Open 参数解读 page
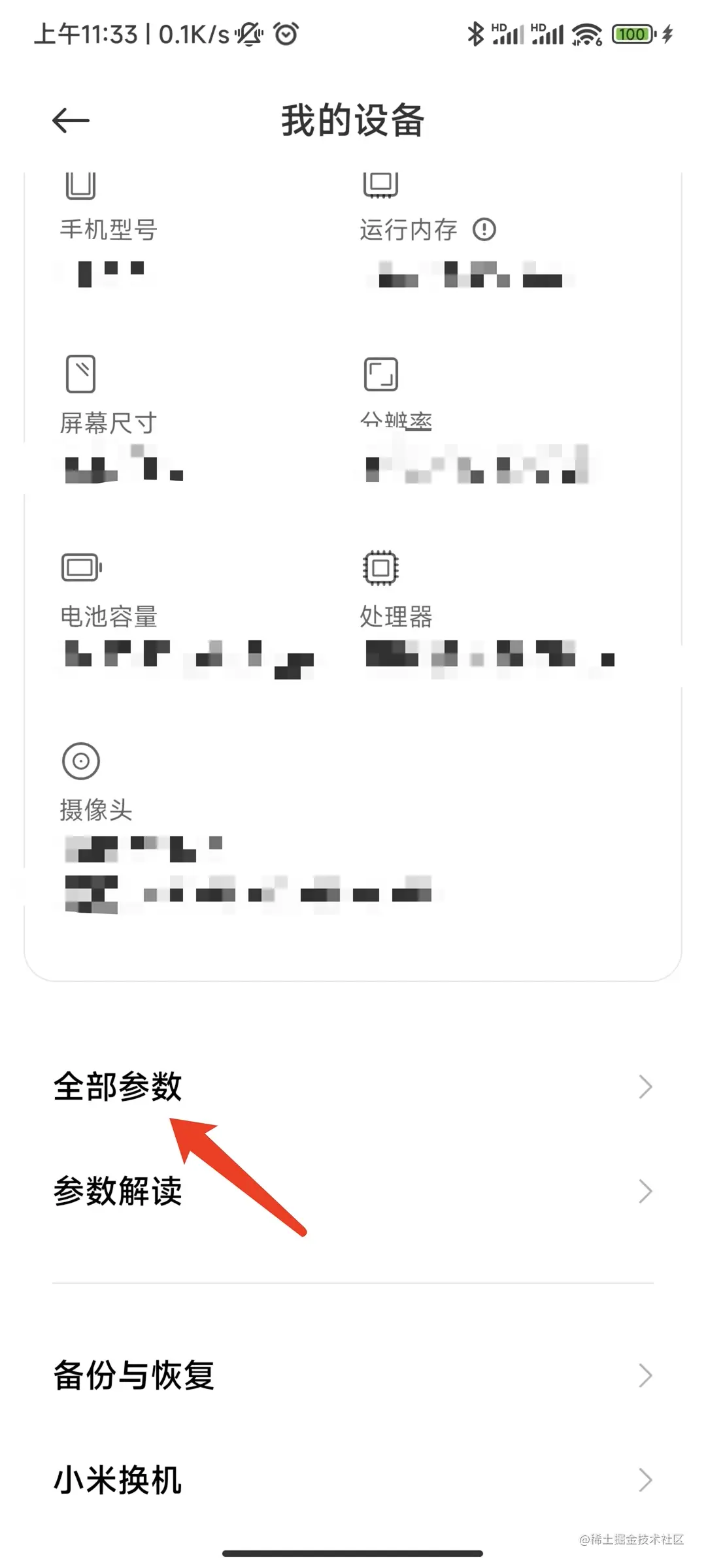This screenshot has width=706, height=1568. pyautogui.click(x=118, y=1190)
